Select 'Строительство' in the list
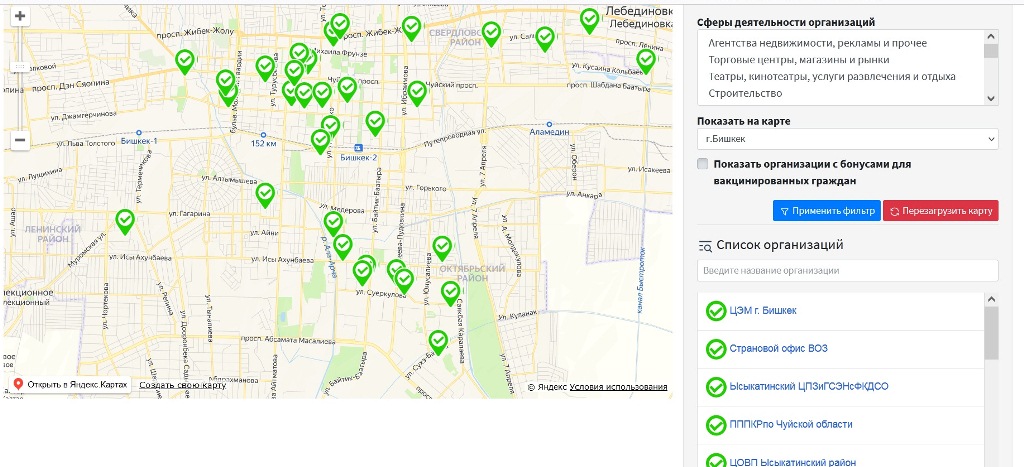Image resolution: width=1024 pixels, height=467 pixels. (x=744, y=93)
